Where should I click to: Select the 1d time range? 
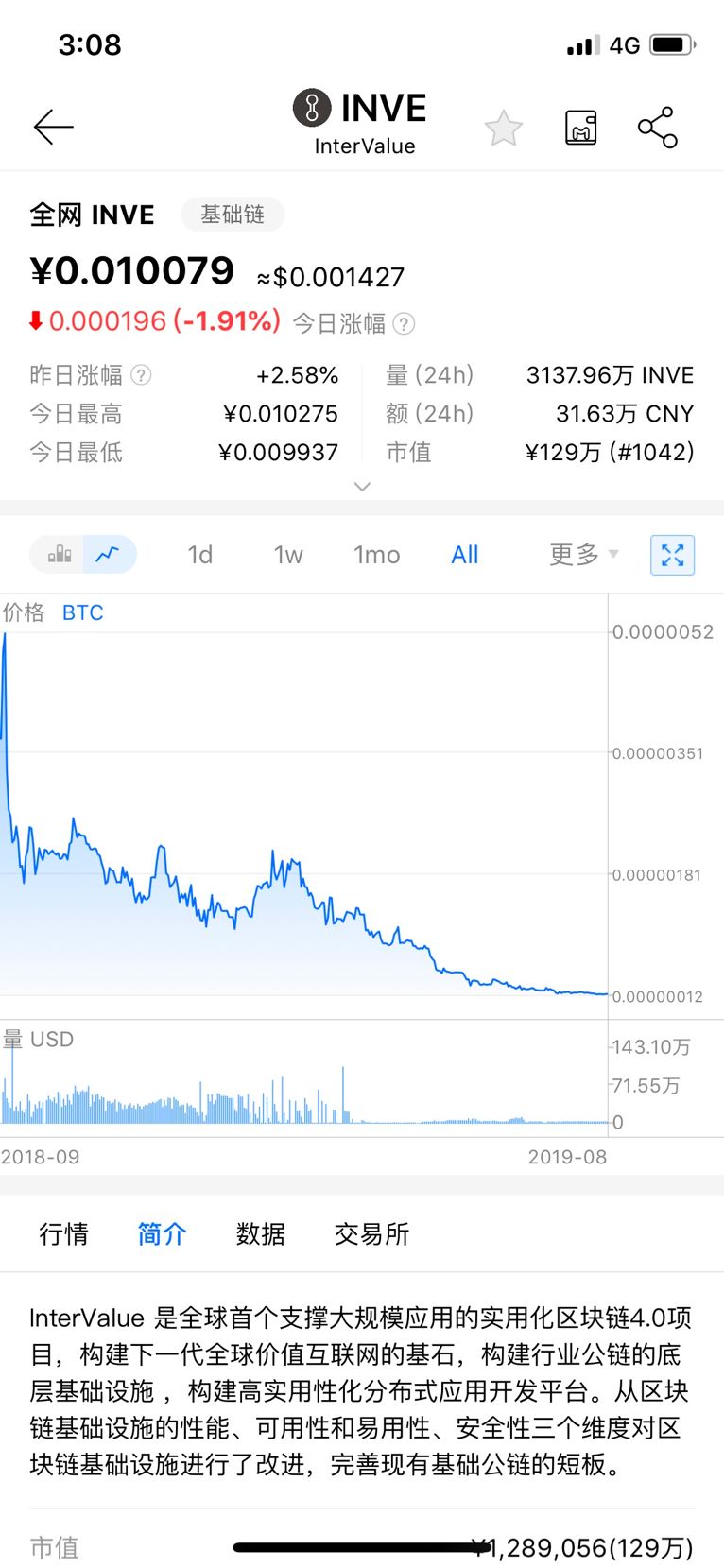(199, 555)
